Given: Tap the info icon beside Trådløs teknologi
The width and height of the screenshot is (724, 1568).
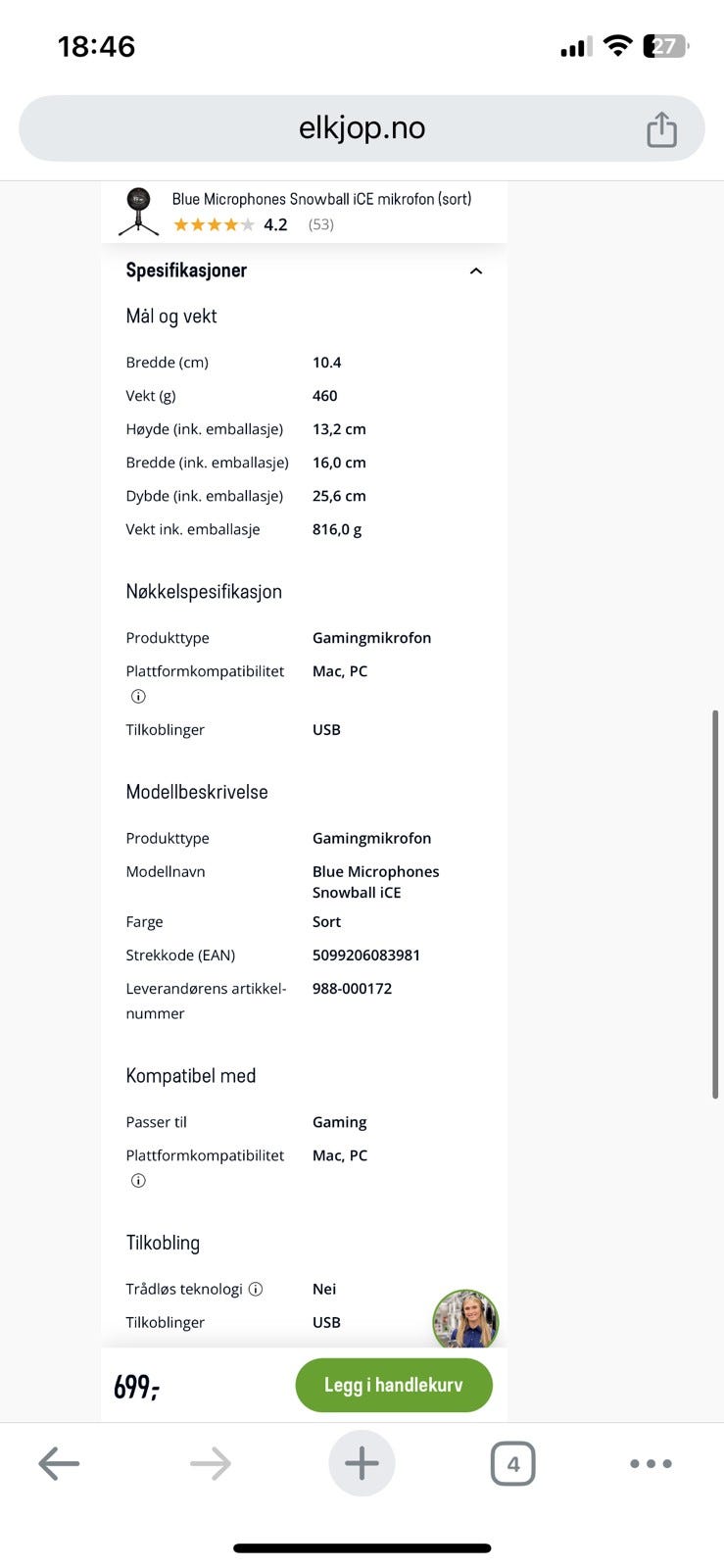Looking at the screenshot, I should [257, 1289].
